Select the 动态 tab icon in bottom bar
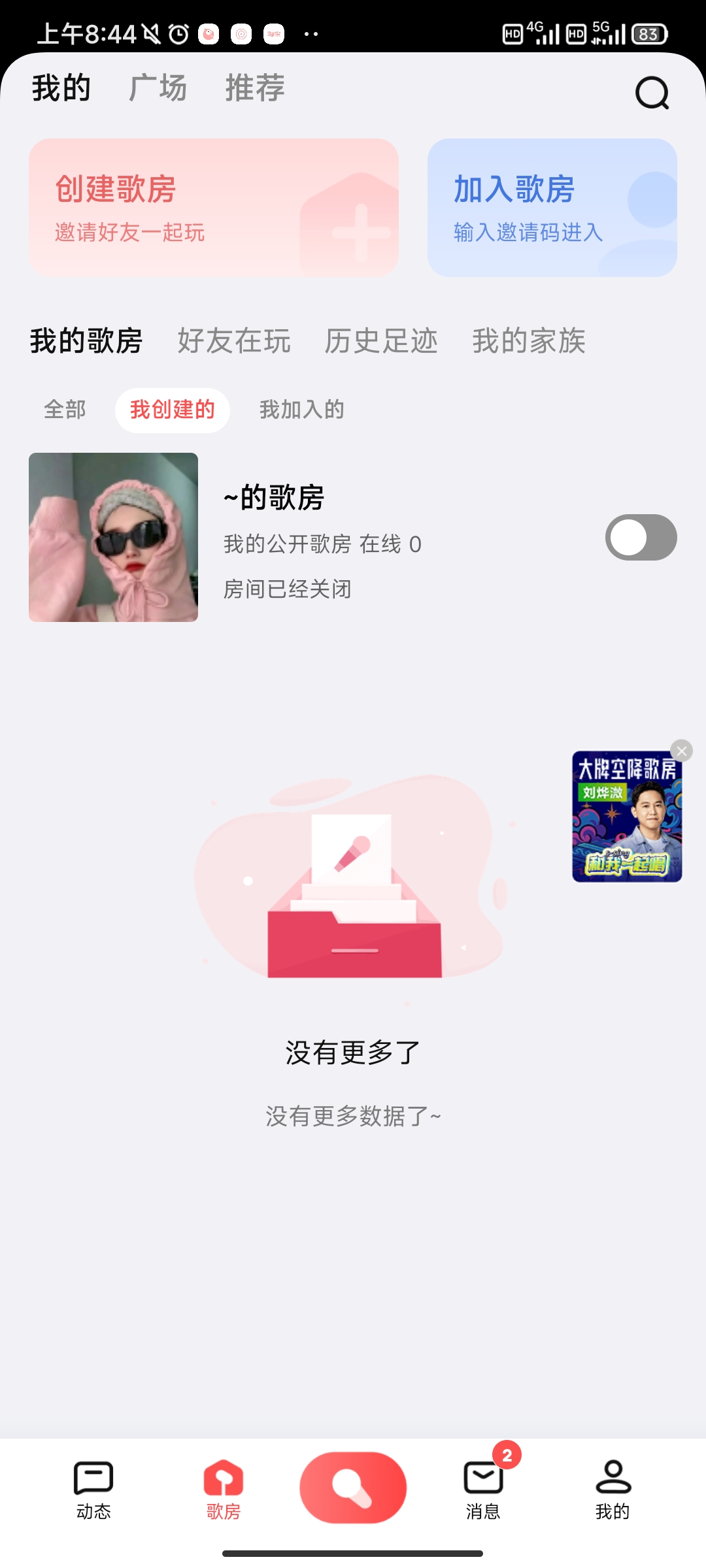 click(x=93, y=1482)
